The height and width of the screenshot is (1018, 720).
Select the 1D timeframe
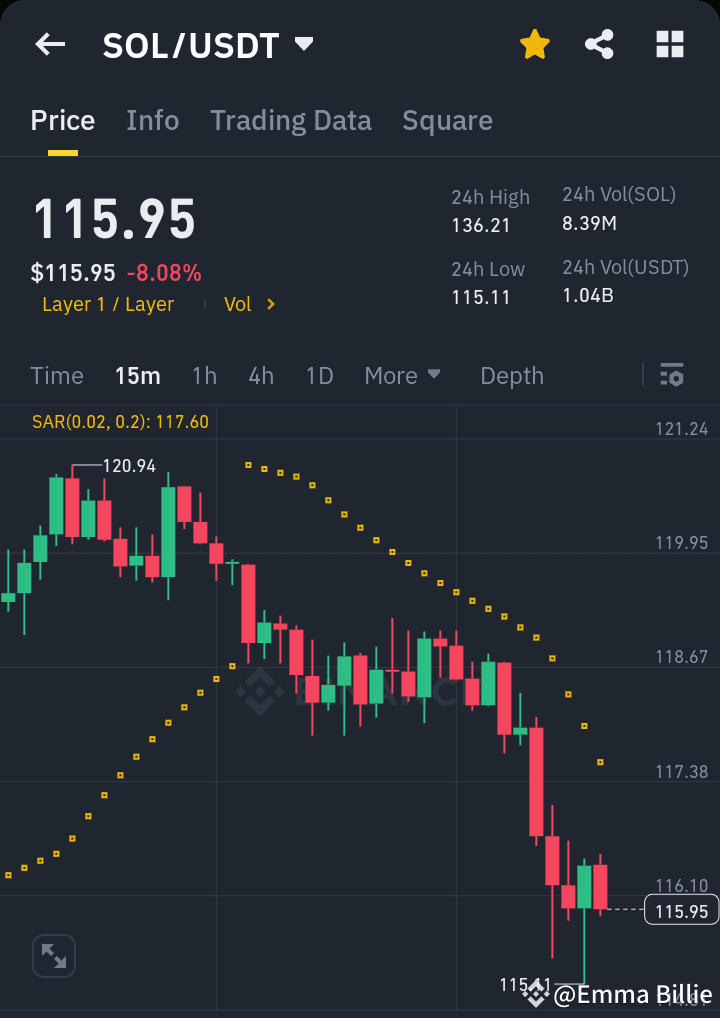tap(319, 376)
